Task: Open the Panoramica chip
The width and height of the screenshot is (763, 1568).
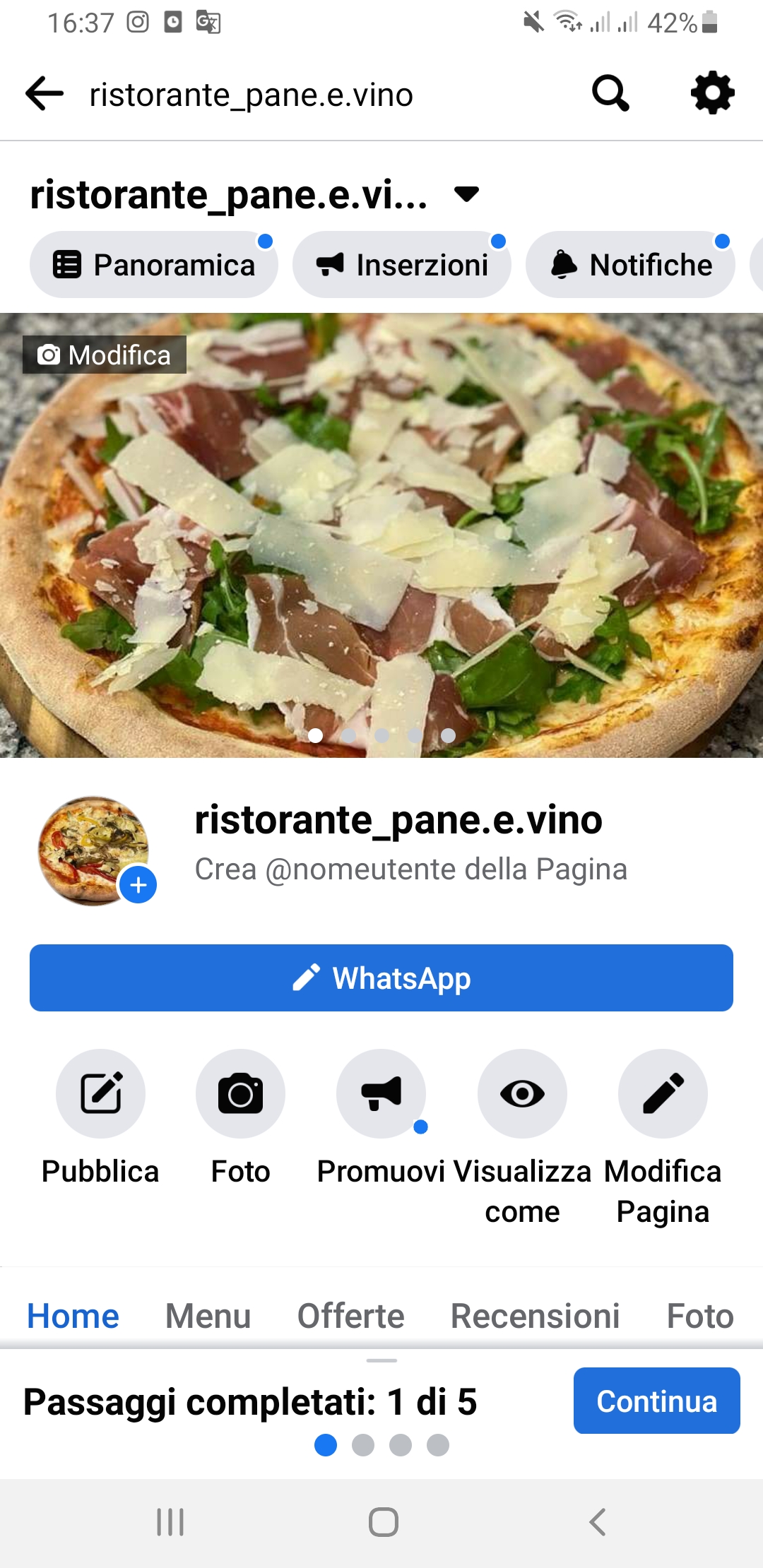Action: [x=154, y=265]
